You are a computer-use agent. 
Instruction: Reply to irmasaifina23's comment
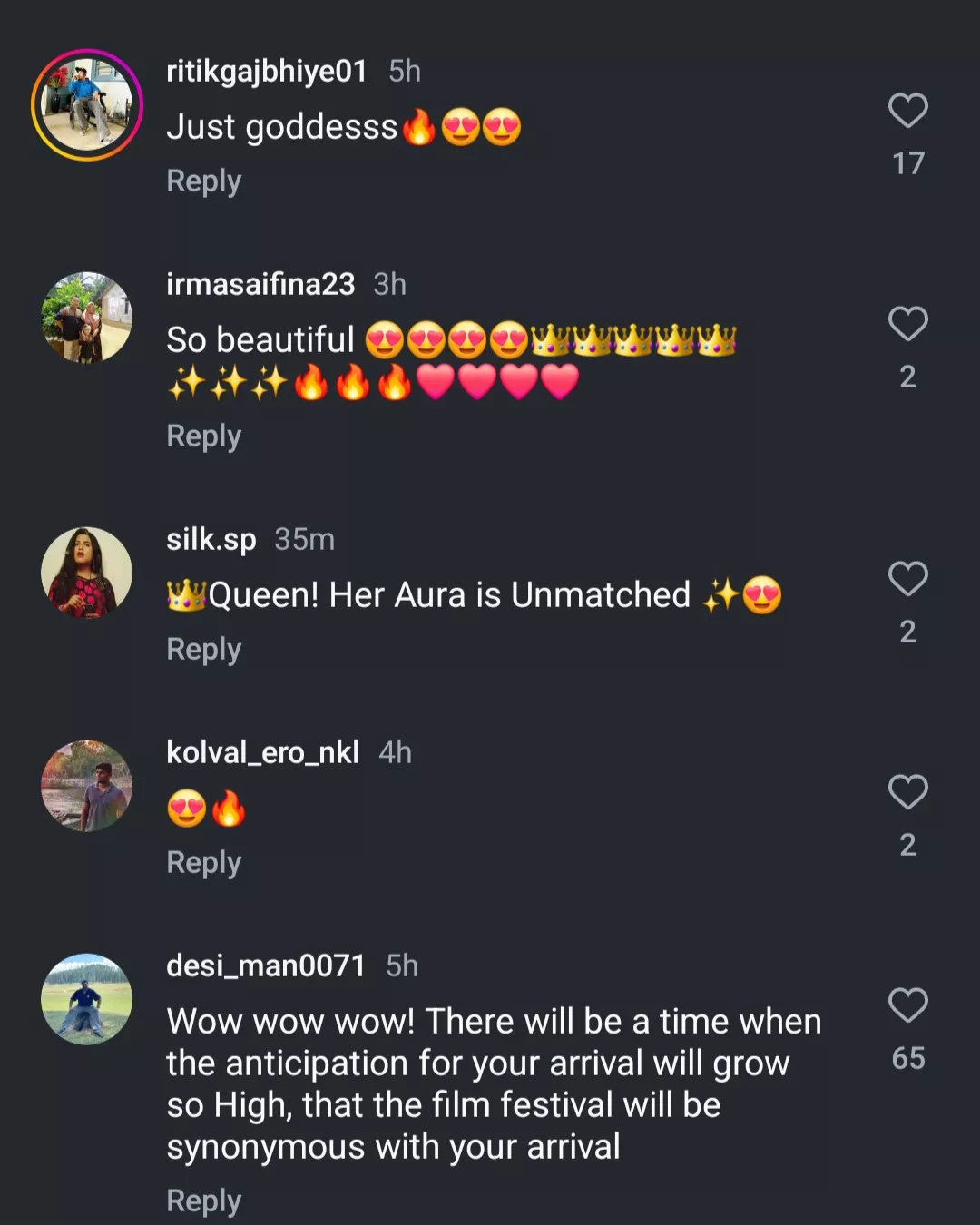pyautogui.click(x=203, y=436)
